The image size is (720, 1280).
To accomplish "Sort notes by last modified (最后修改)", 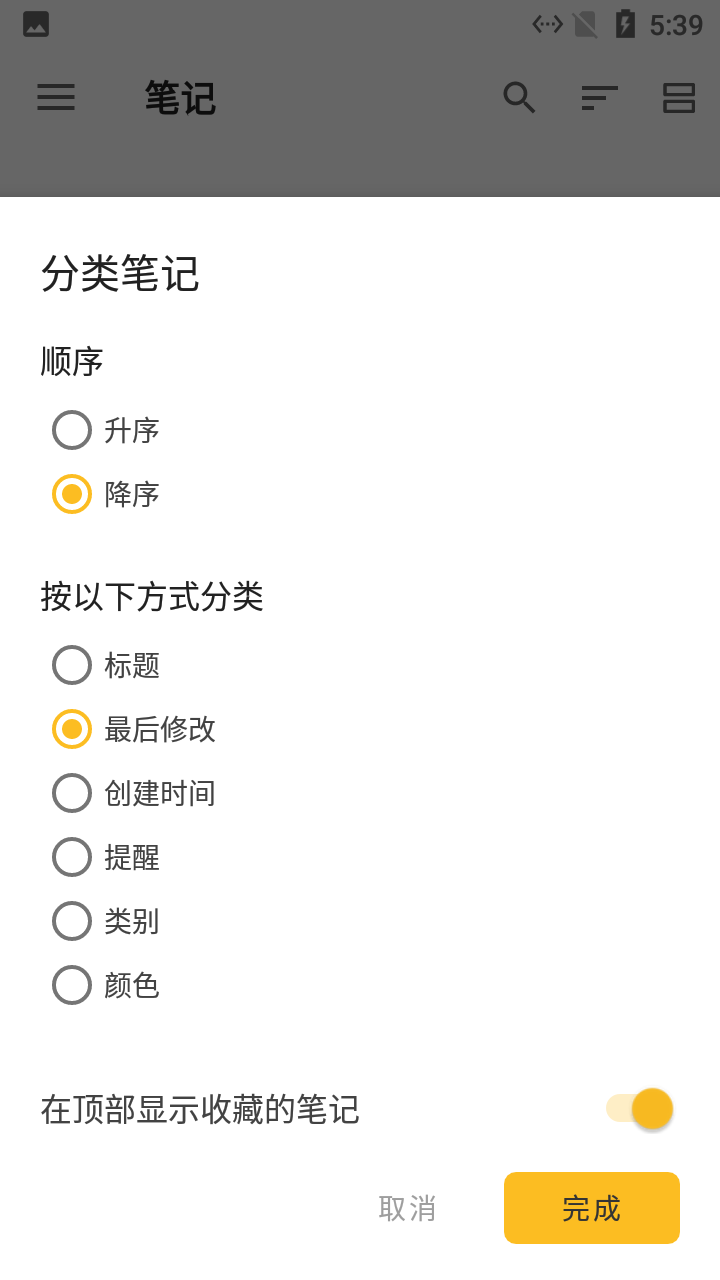I will pyautogui.click(x=71, y=729).
